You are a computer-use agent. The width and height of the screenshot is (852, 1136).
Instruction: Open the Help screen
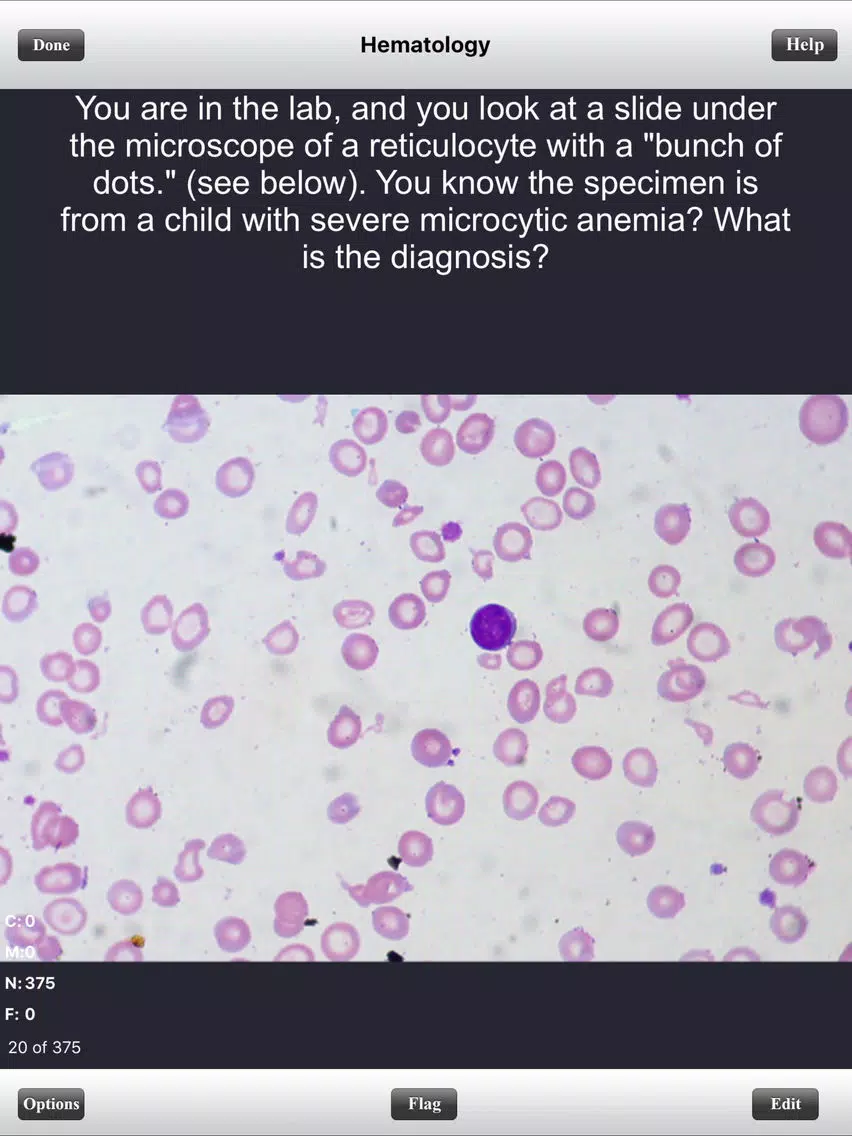(x=804, y=45)
